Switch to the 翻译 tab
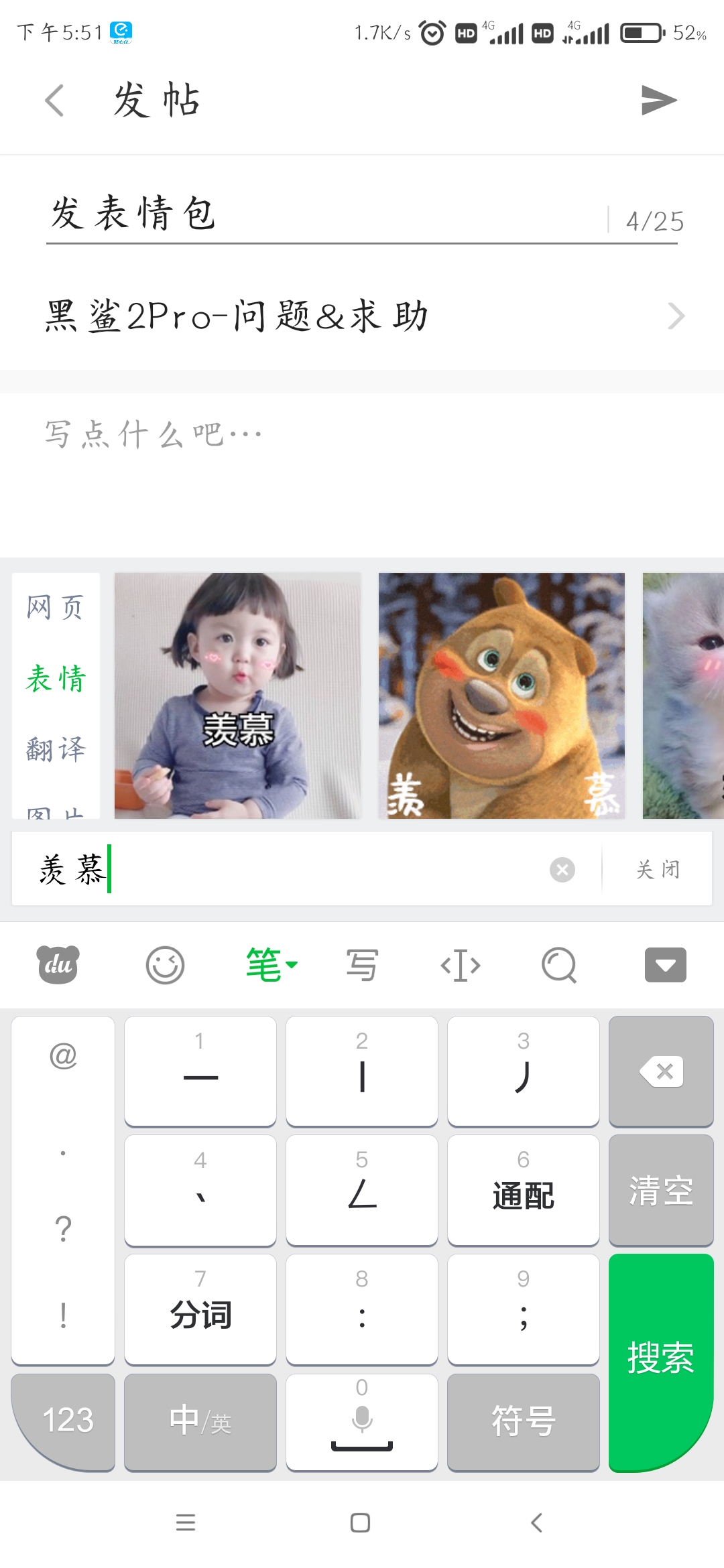 click(x=56, y=749)
